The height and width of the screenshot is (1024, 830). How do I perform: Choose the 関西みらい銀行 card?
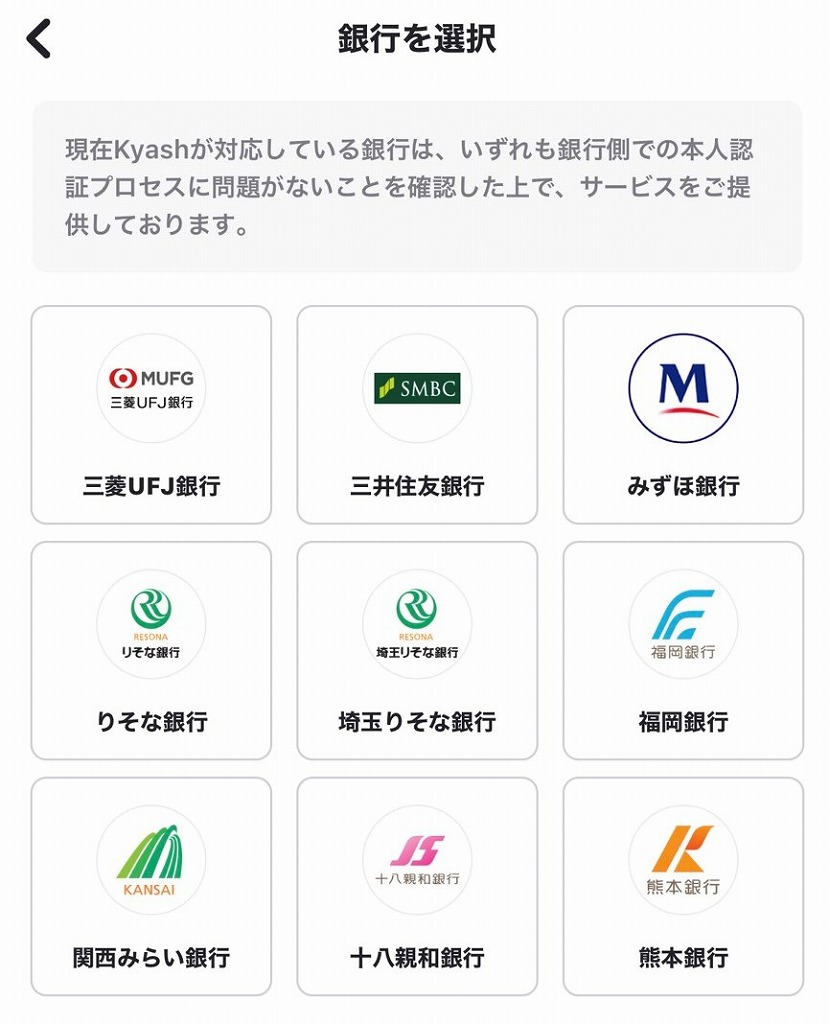(151, 886)
